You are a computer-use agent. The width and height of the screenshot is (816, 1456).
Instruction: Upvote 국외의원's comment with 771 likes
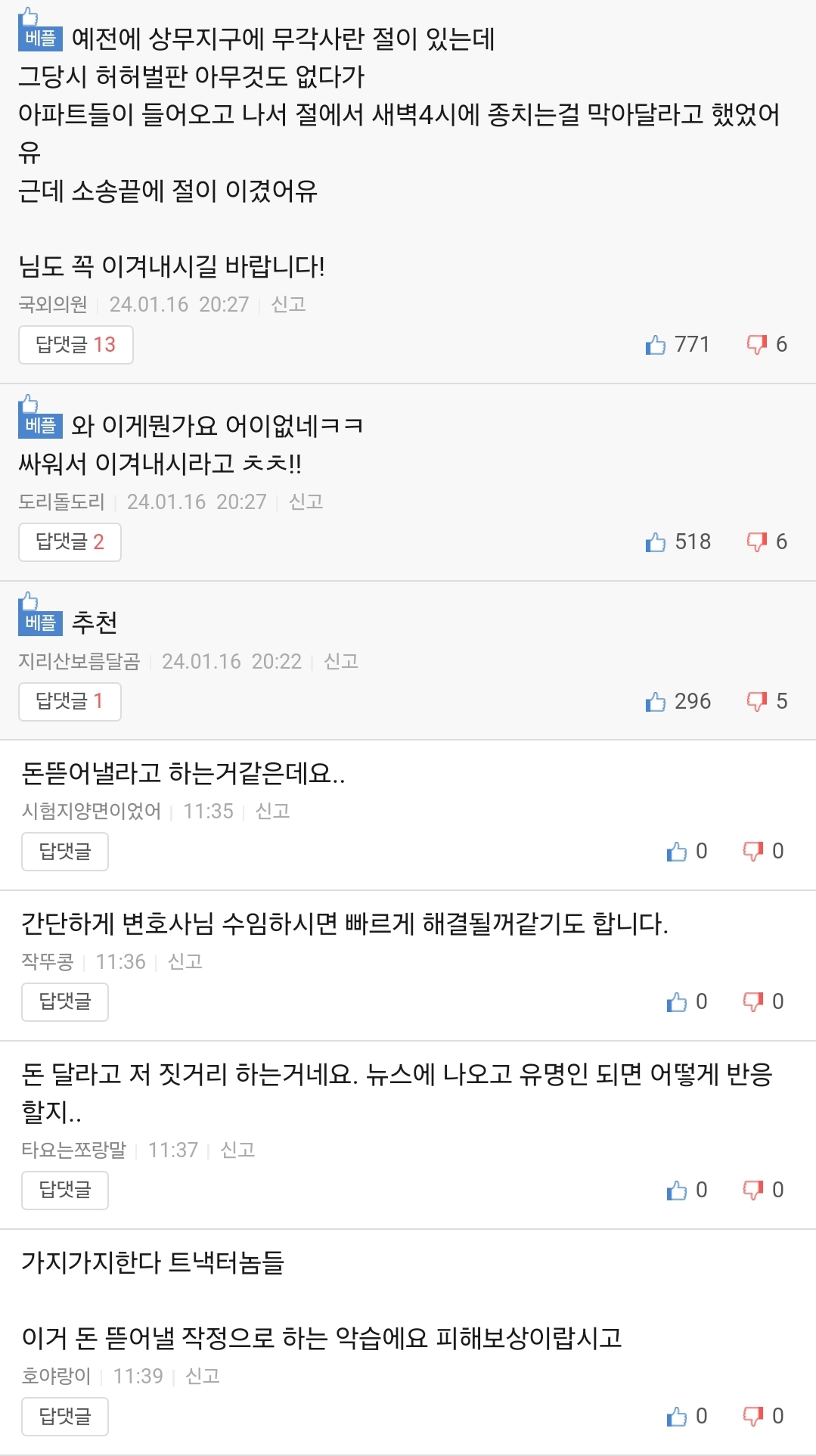[655, 345]
